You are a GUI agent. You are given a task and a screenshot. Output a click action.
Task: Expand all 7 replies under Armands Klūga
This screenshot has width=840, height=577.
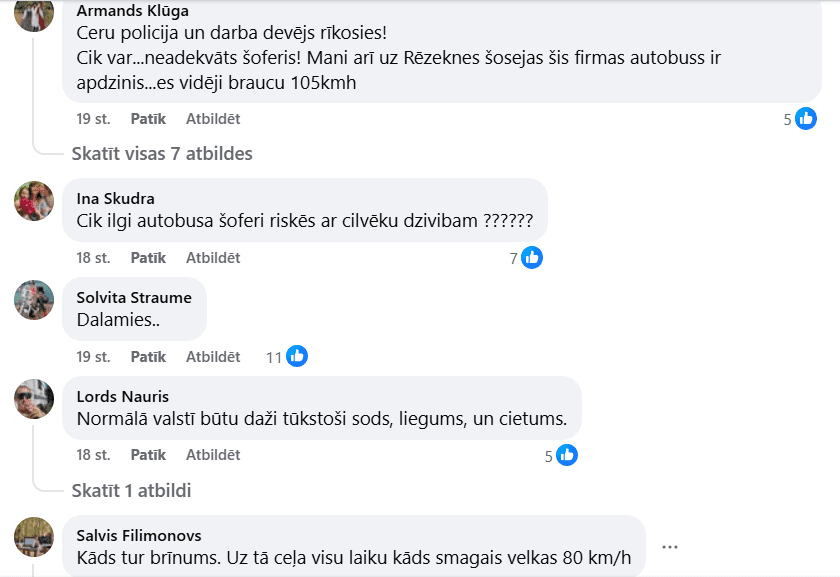coord(162,154)
